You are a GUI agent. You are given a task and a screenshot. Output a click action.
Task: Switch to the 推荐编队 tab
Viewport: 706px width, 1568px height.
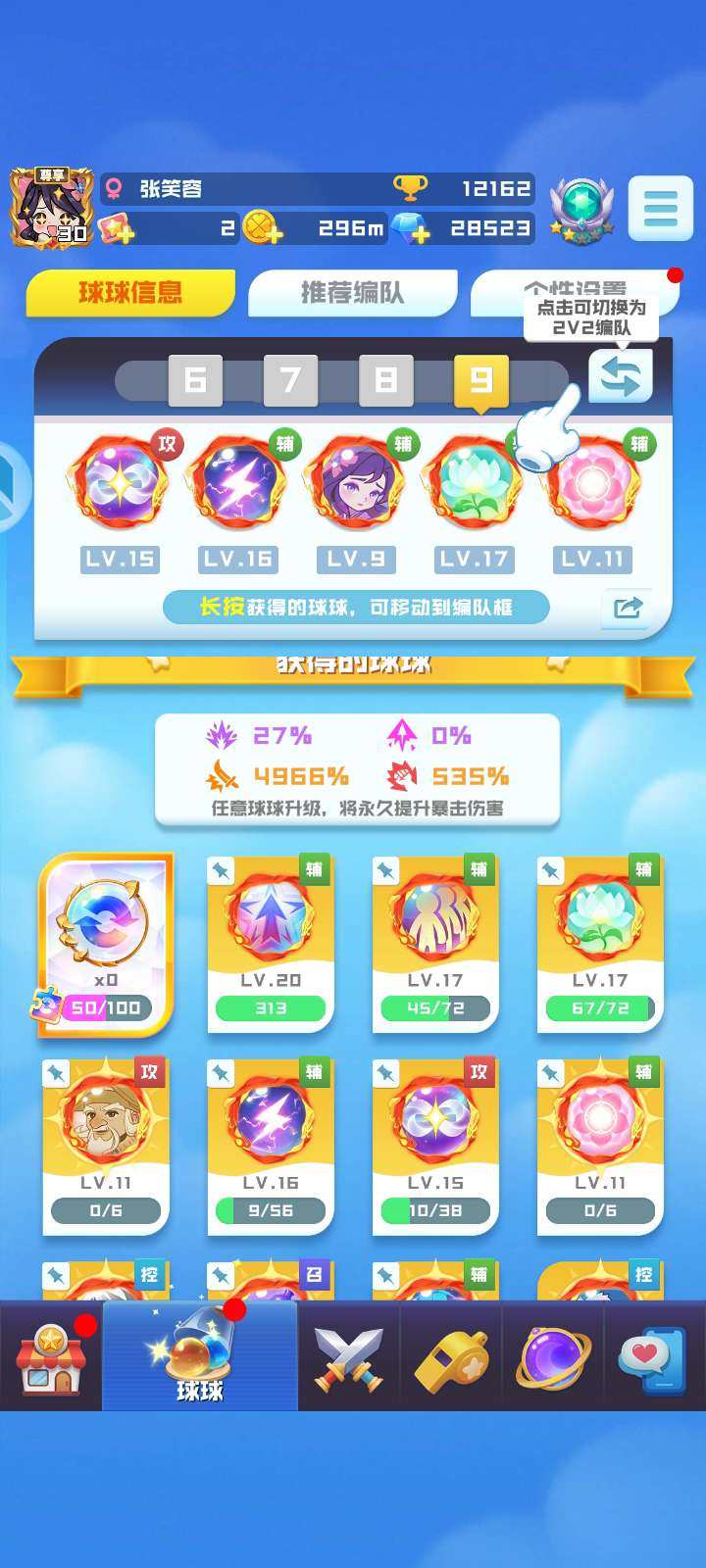(x=352, y=292)
